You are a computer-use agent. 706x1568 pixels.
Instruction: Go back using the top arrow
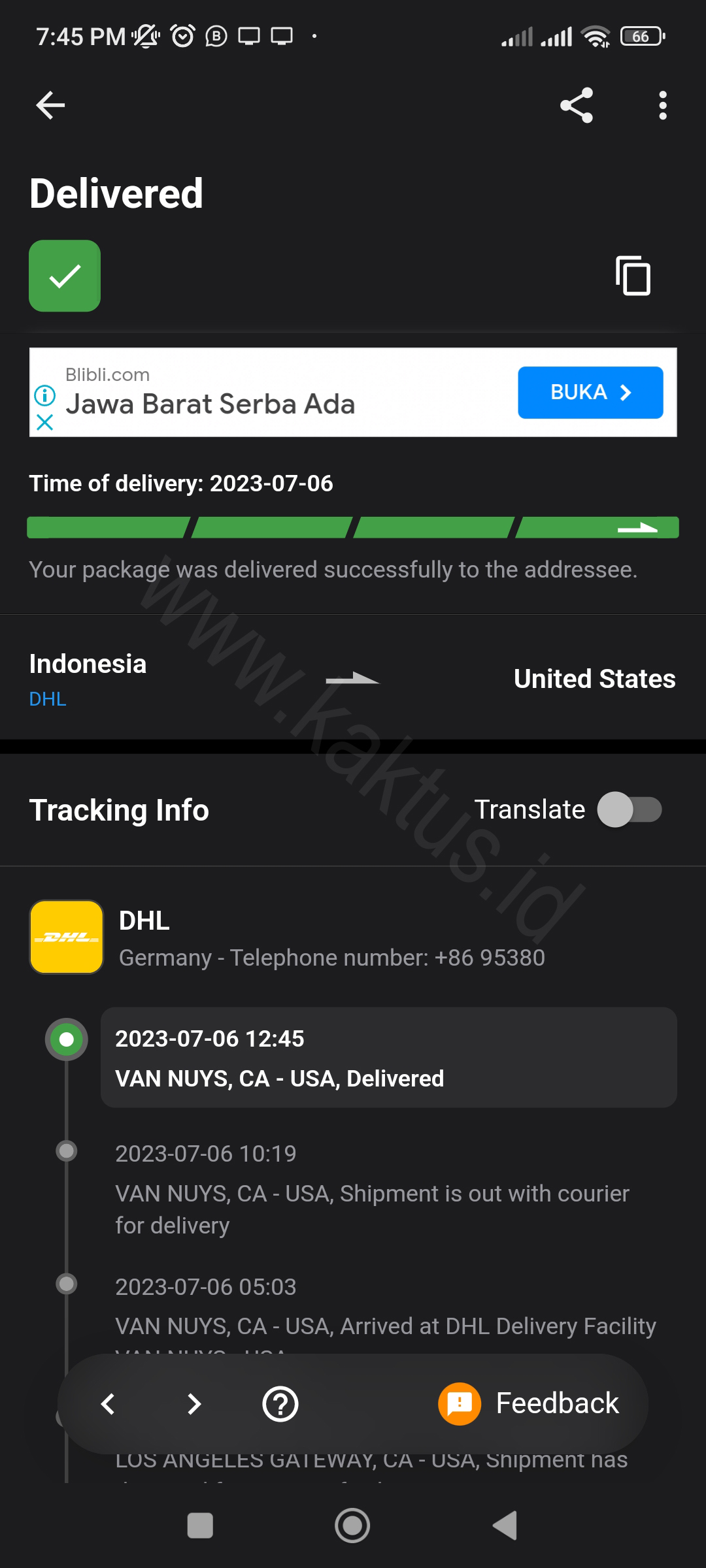pyautogui.click(x=50, y=105)
